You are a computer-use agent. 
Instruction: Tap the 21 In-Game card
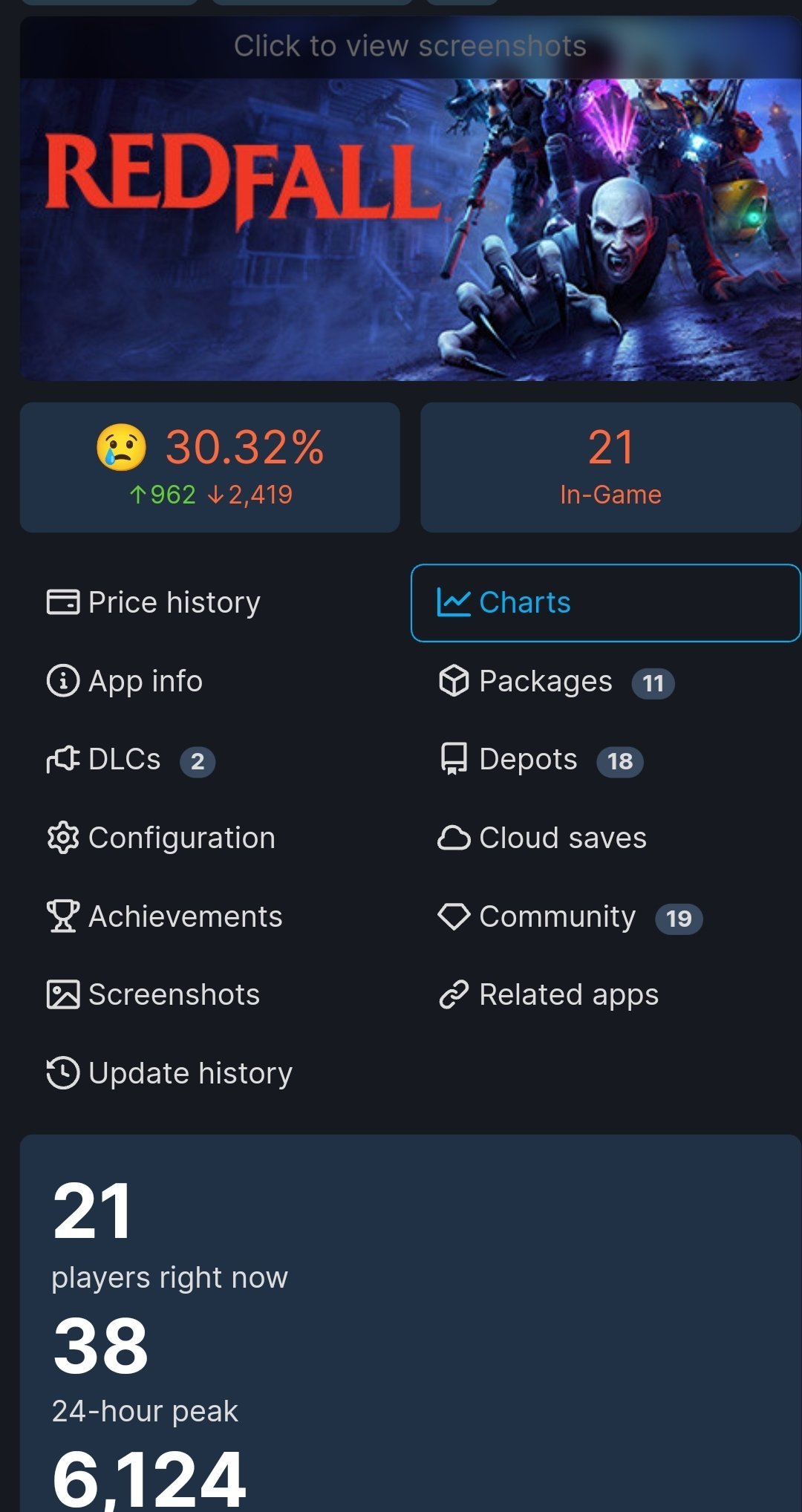click(610, 467)
